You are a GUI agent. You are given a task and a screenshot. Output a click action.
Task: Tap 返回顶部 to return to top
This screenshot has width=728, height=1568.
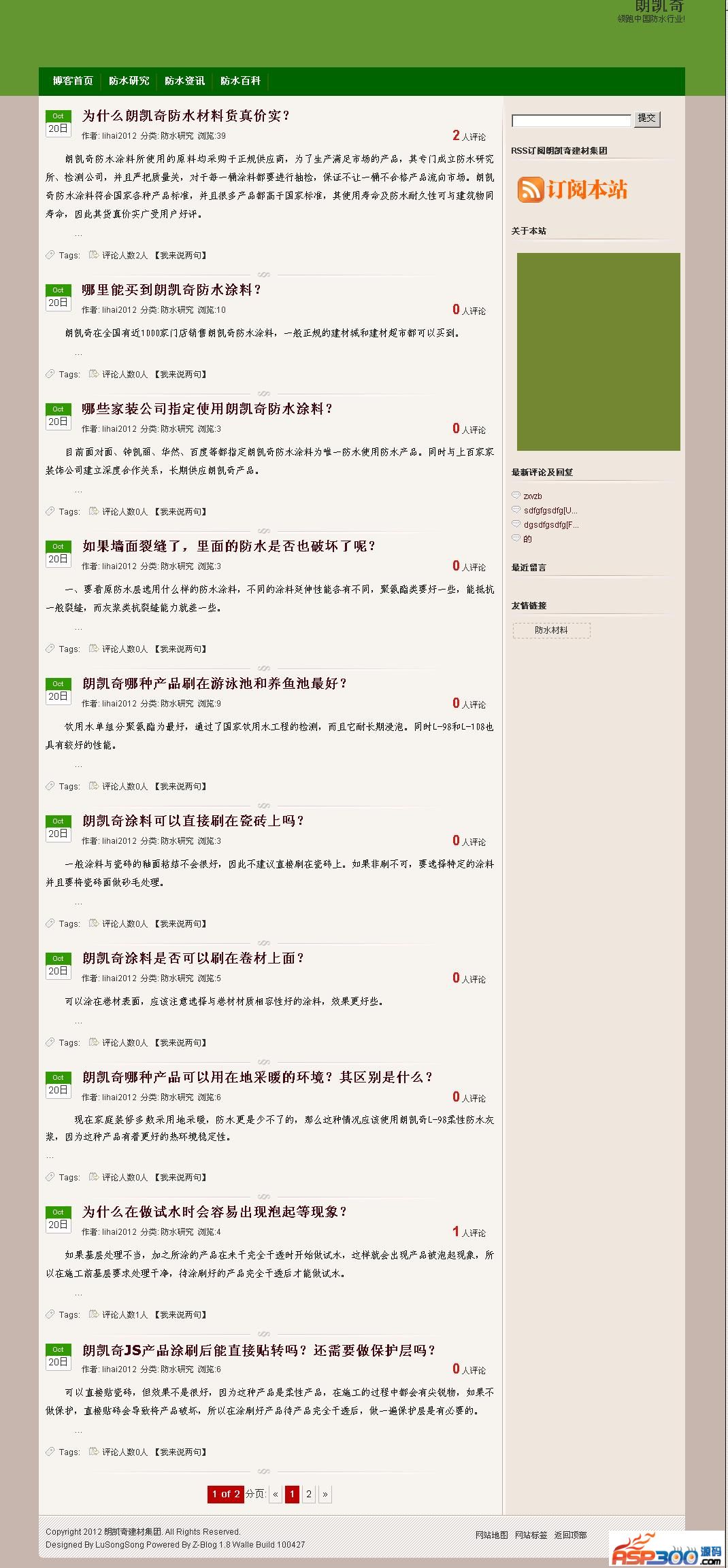(570, 1535)
